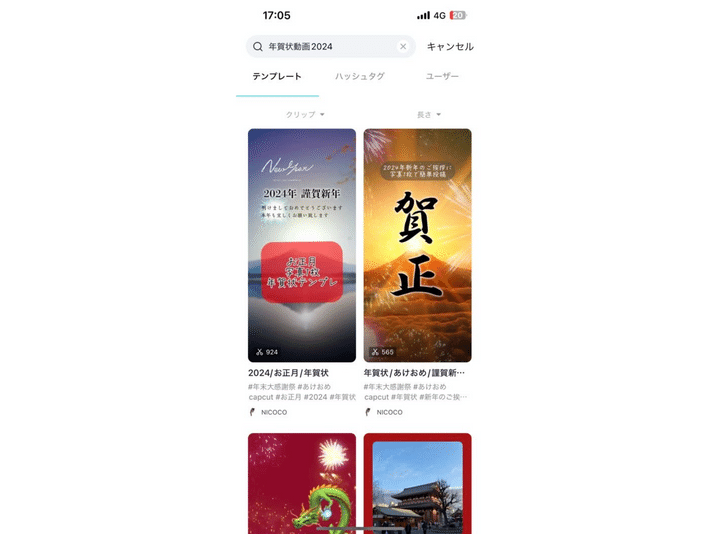This screenshot has height=534, width=720.
Task: Open the 年賀状/あけおめ/謹賀新年 template
Action: click(417, 245)
